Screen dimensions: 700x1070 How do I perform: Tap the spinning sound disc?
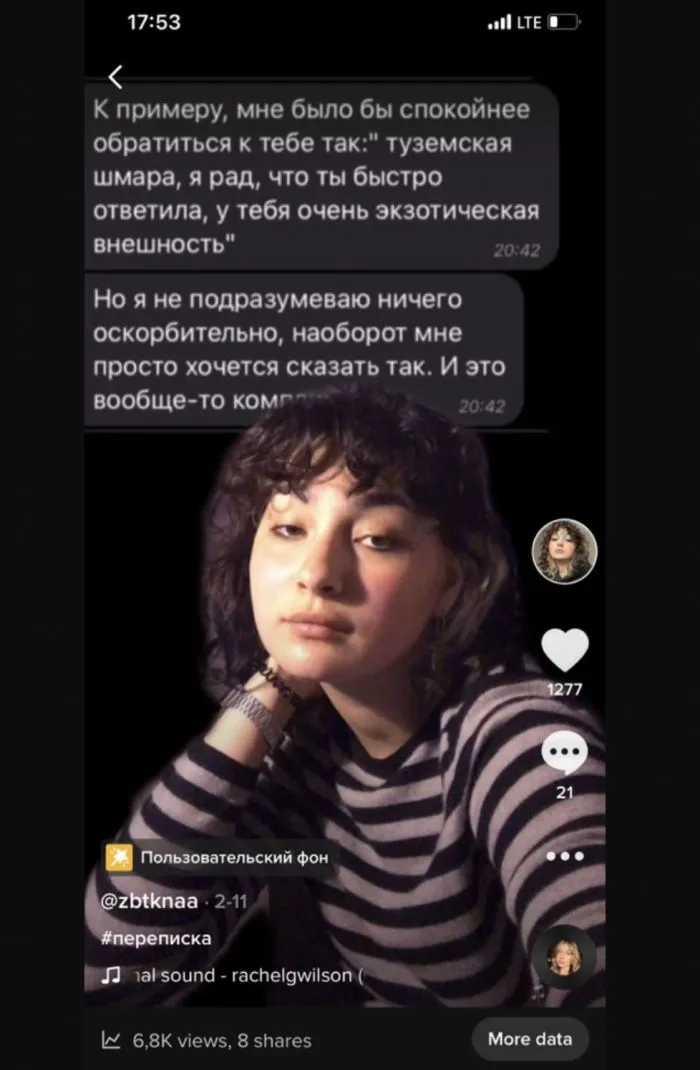click(x=563, y=959)
